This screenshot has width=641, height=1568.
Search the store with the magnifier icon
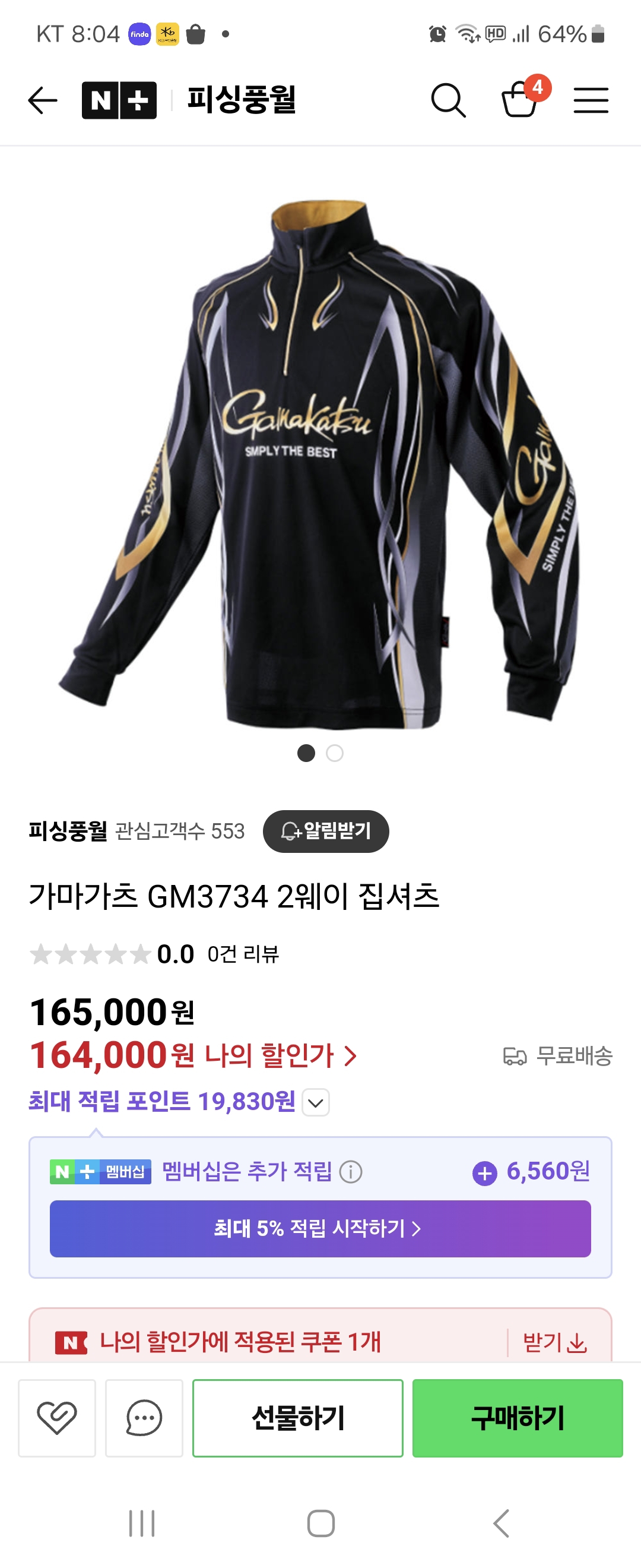tap(448, 100)
